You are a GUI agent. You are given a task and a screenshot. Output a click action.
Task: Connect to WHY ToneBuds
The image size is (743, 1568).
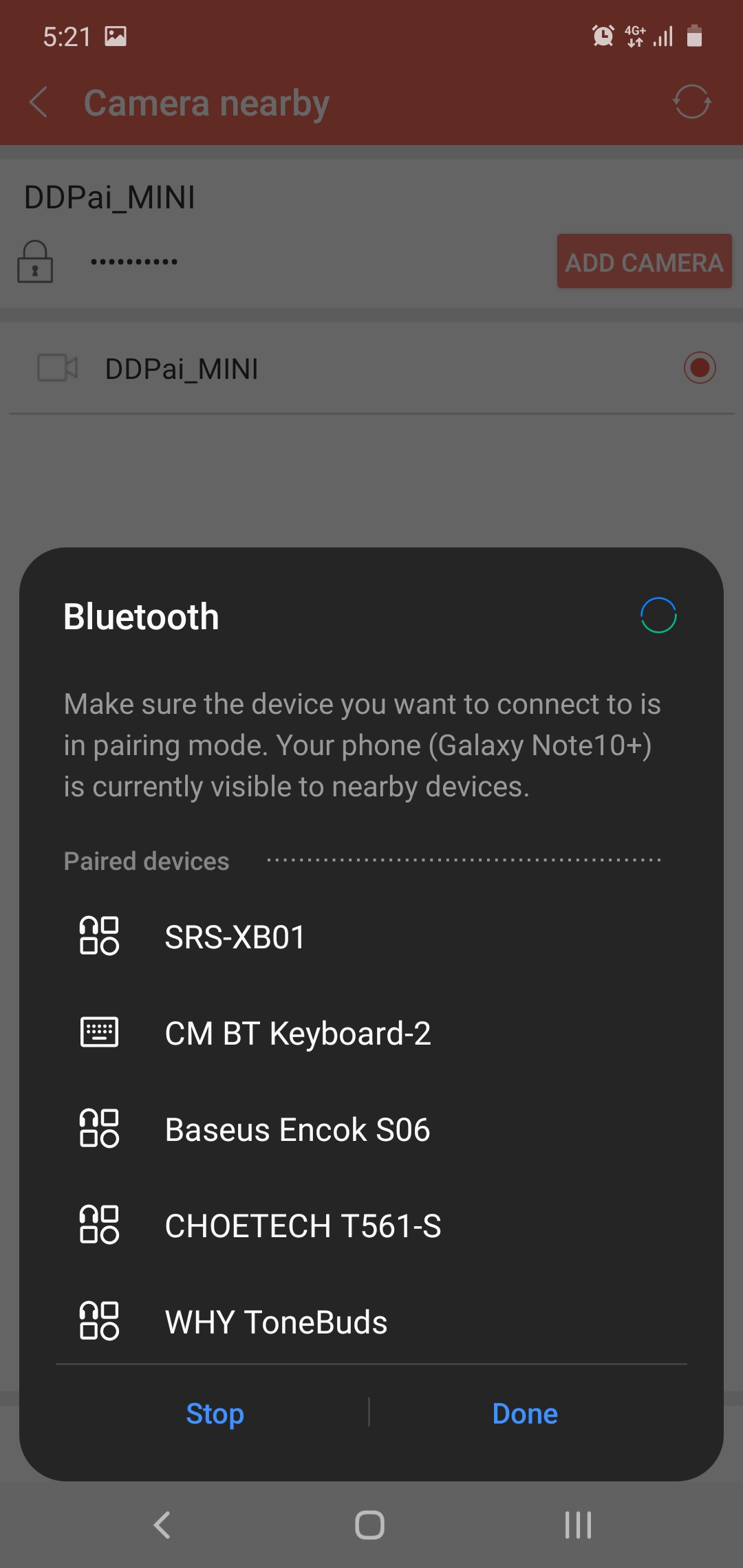coord(371,1322)
